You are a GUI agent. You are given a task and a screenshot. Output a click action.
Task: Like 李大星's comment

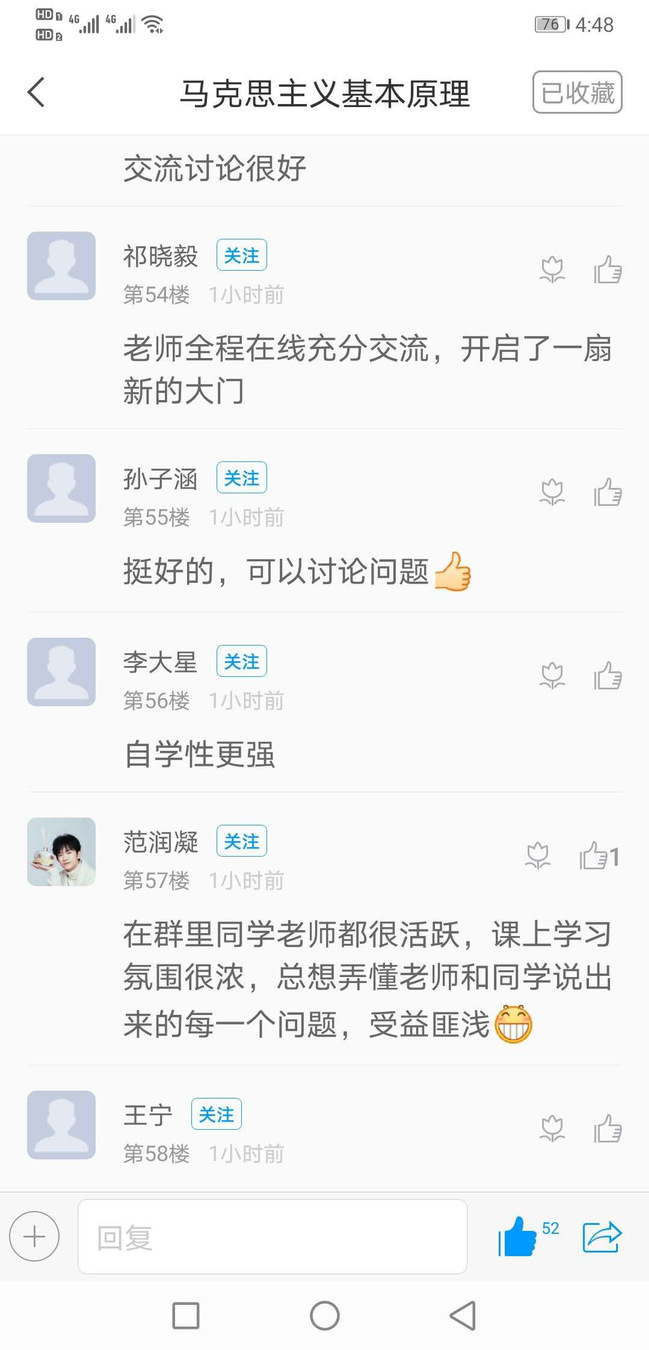(608, 676)
